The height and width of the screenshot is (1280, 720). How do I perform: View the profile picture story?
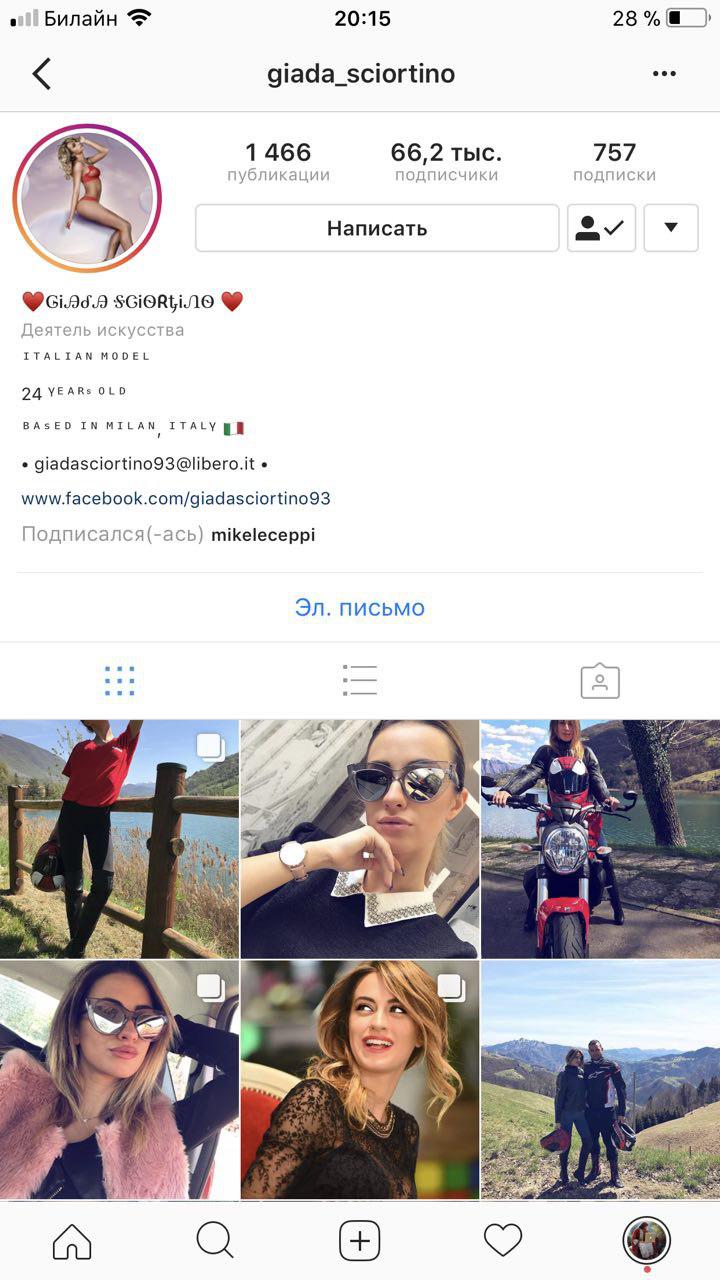click(x=87, y=198)
